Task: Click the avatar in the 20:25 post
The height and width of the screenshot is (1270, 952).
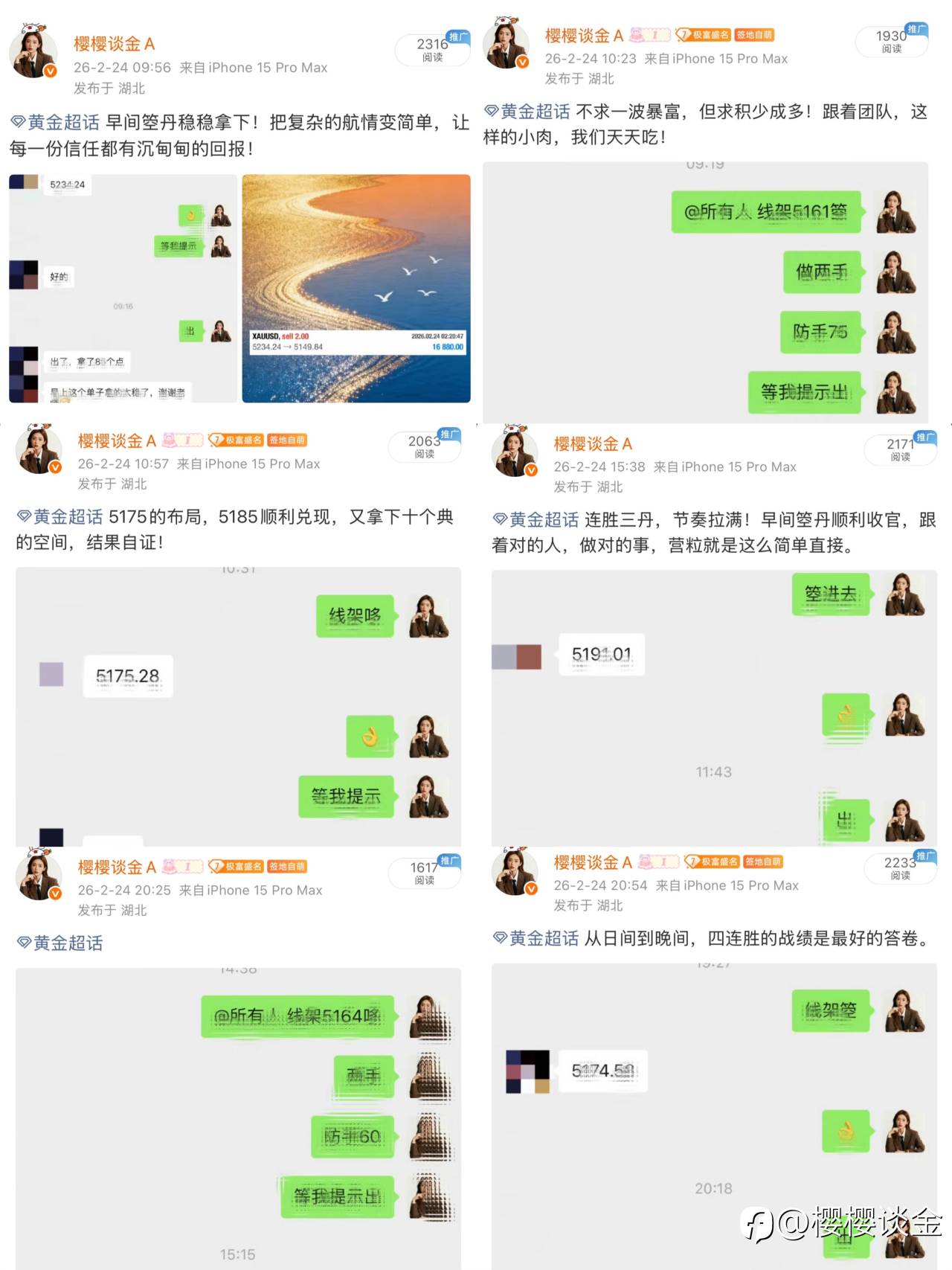Action: coord(38,876)
